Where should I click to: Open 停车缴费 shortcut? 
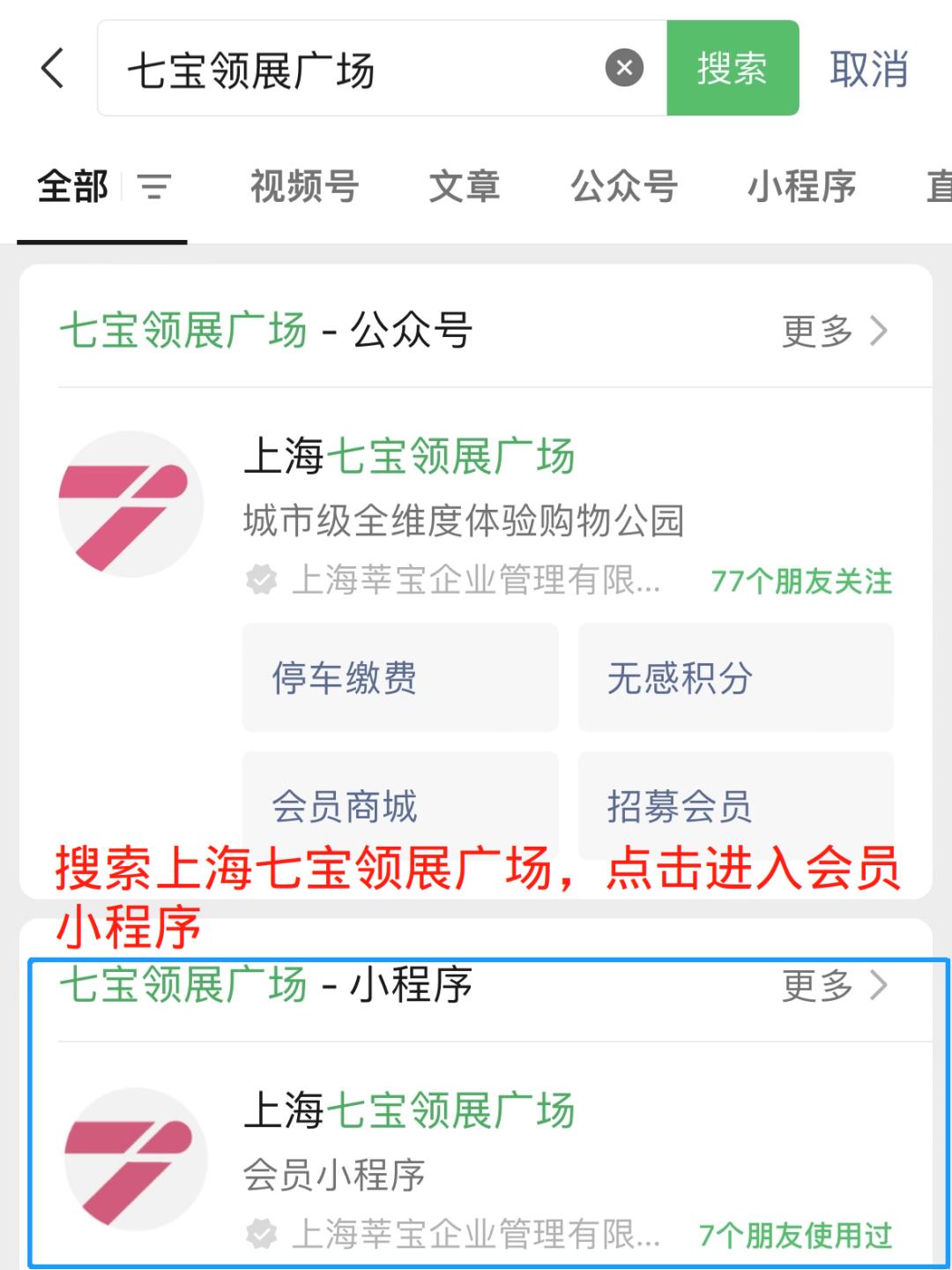400,677
